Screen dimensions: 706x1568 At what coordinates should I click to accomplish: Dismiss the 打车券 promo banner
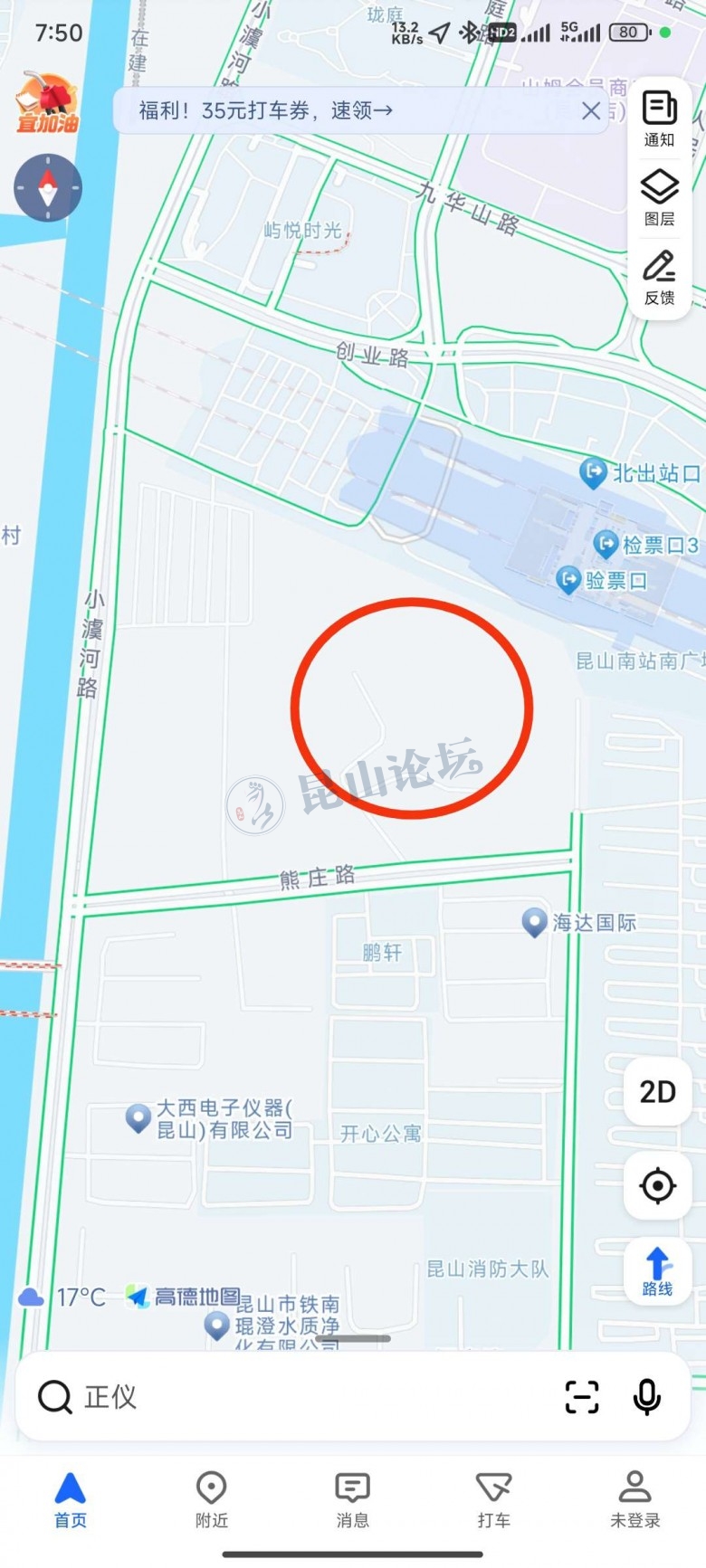pos(591,111)
